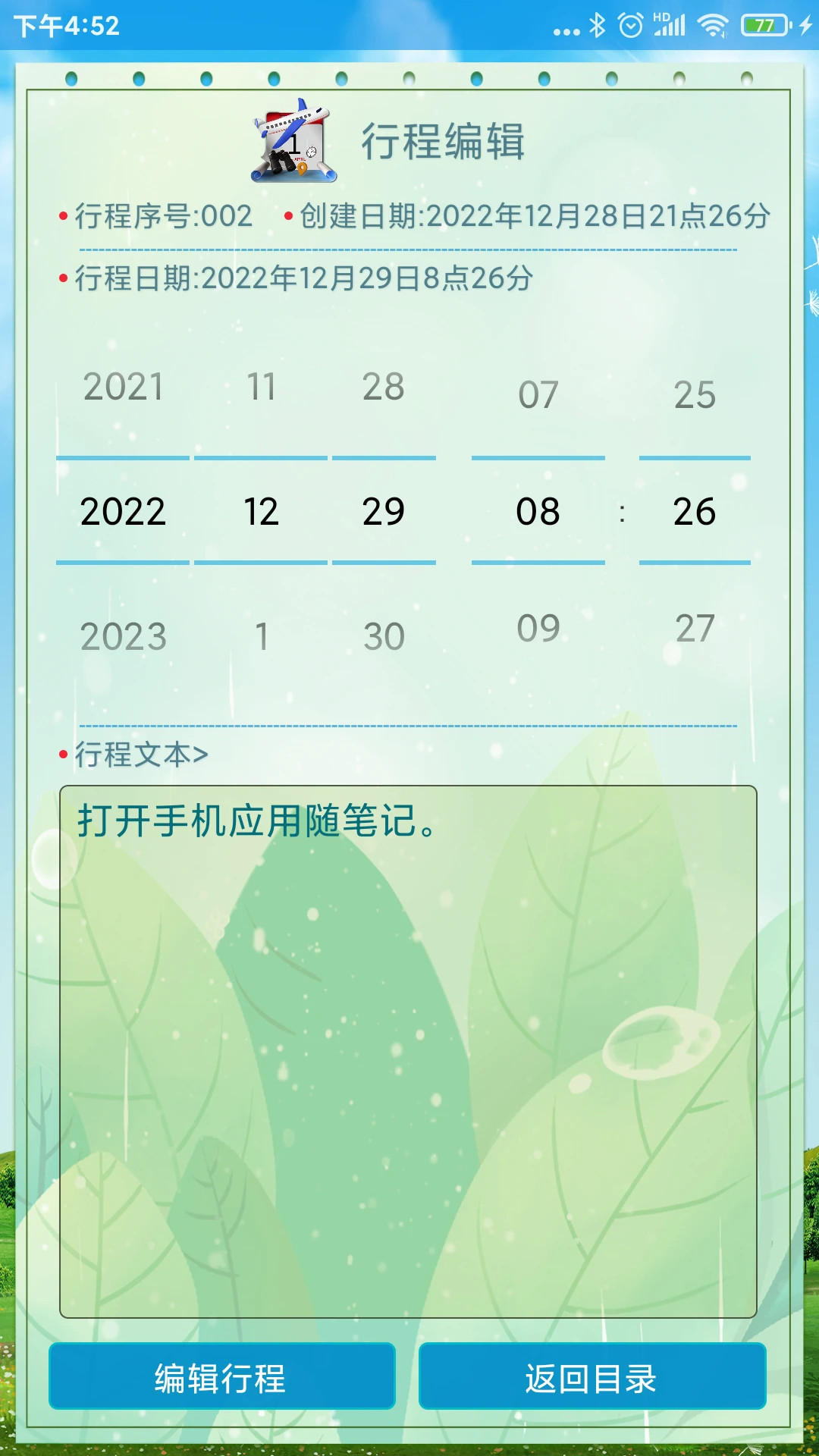Pick day 30 in the date picker

coord(384,636)
